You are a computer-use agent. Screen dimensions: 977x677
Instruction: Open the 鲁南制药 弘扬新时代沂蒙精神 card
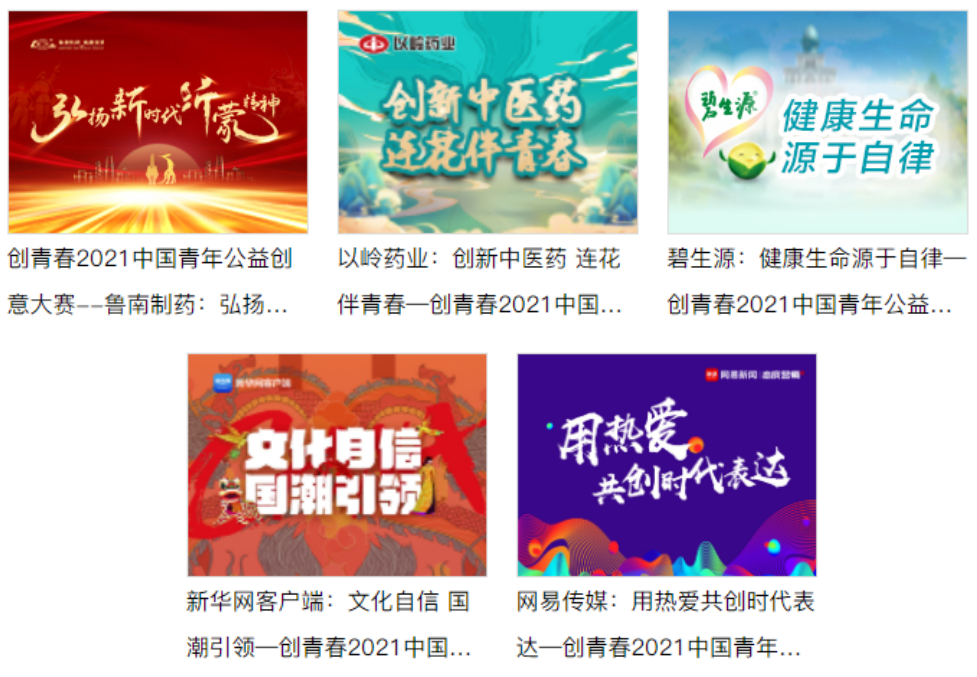pos(157,122)
